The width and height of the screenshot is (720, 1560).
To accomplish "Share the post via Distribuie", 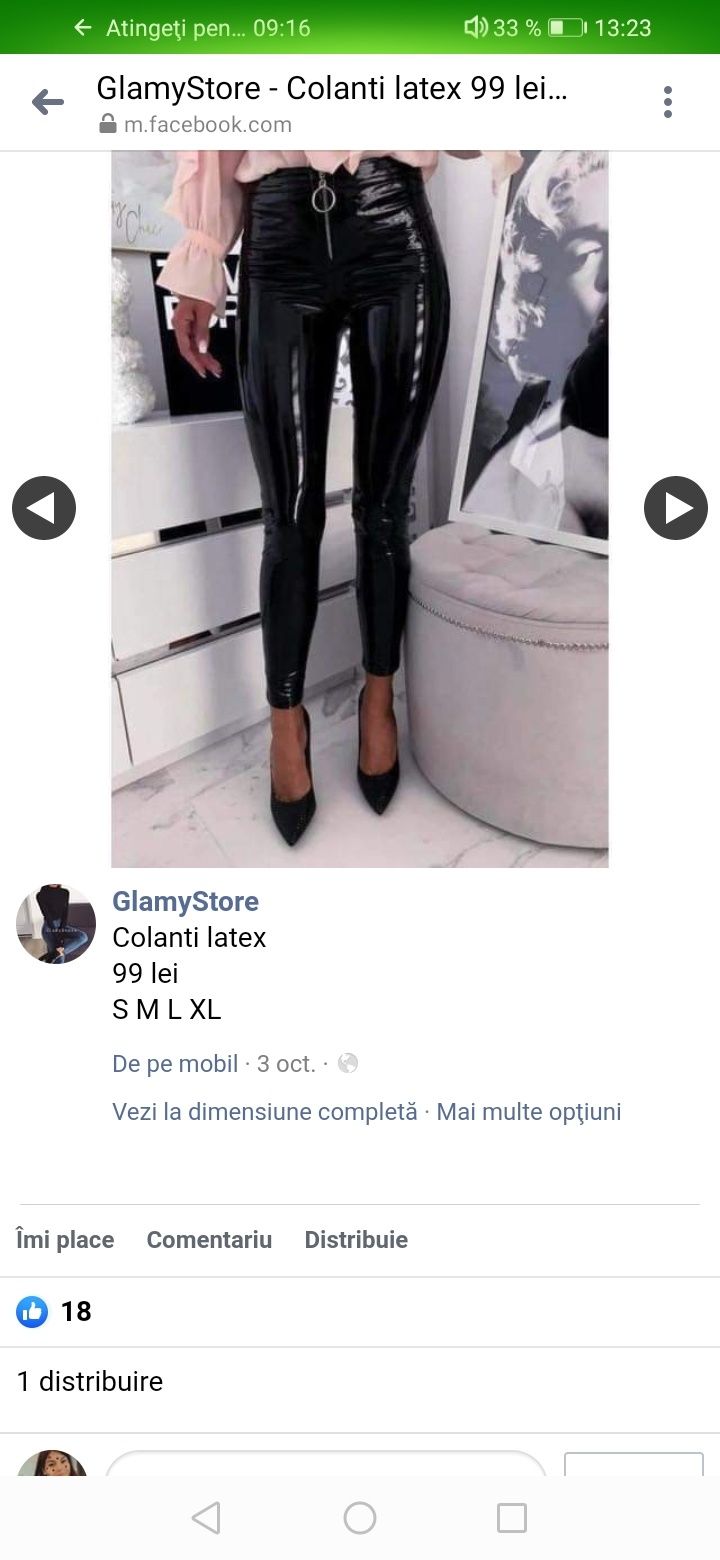I will [x=356, y=1239].
